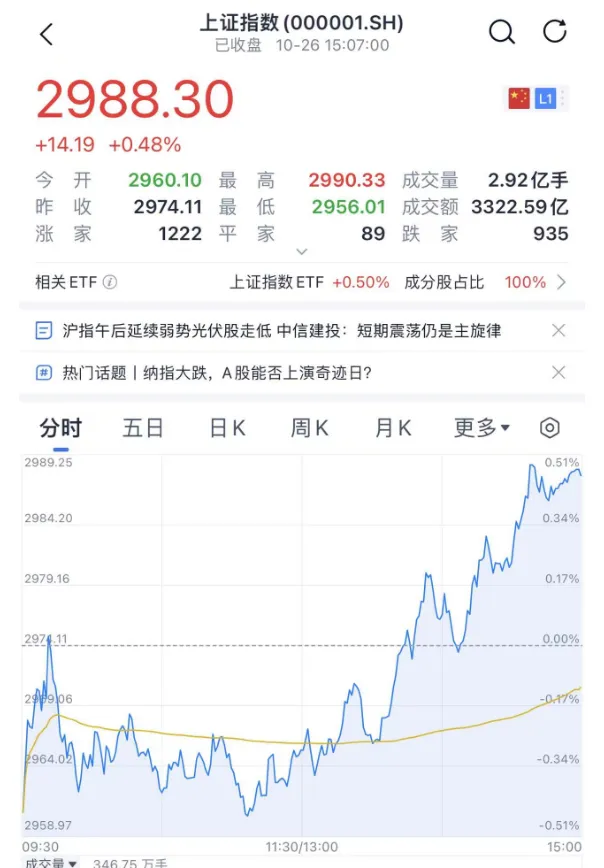Refresh the index quote
The width and height of the screenshot is (604, 868).
(x=555, y=32)
